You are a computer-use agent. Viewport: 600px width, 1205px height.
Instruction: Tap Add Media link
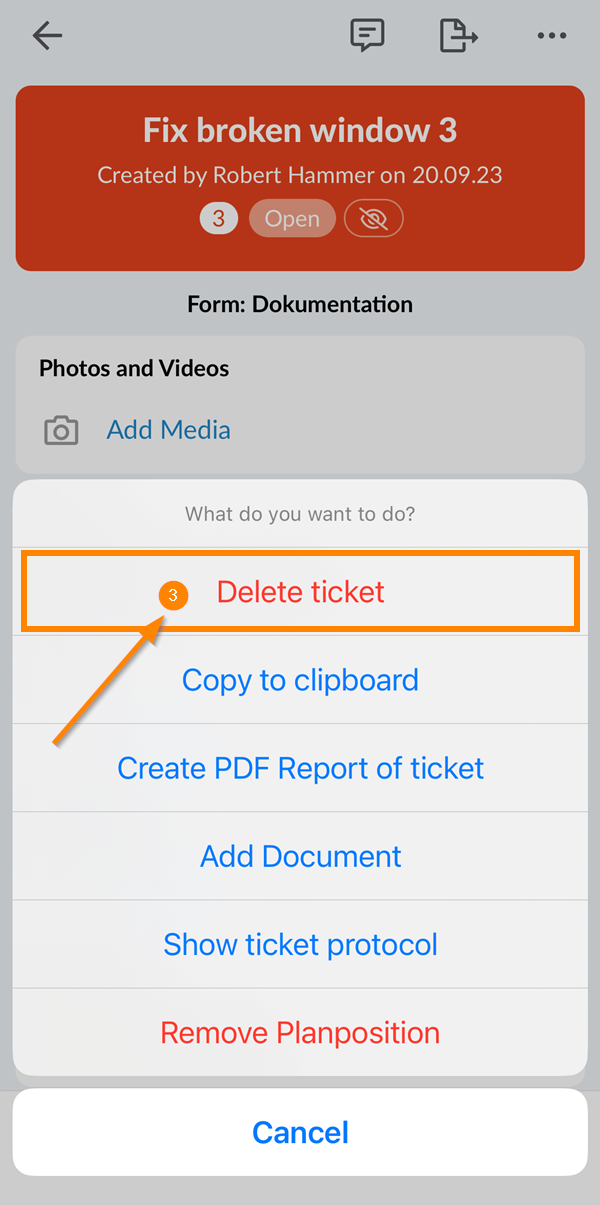169,430
